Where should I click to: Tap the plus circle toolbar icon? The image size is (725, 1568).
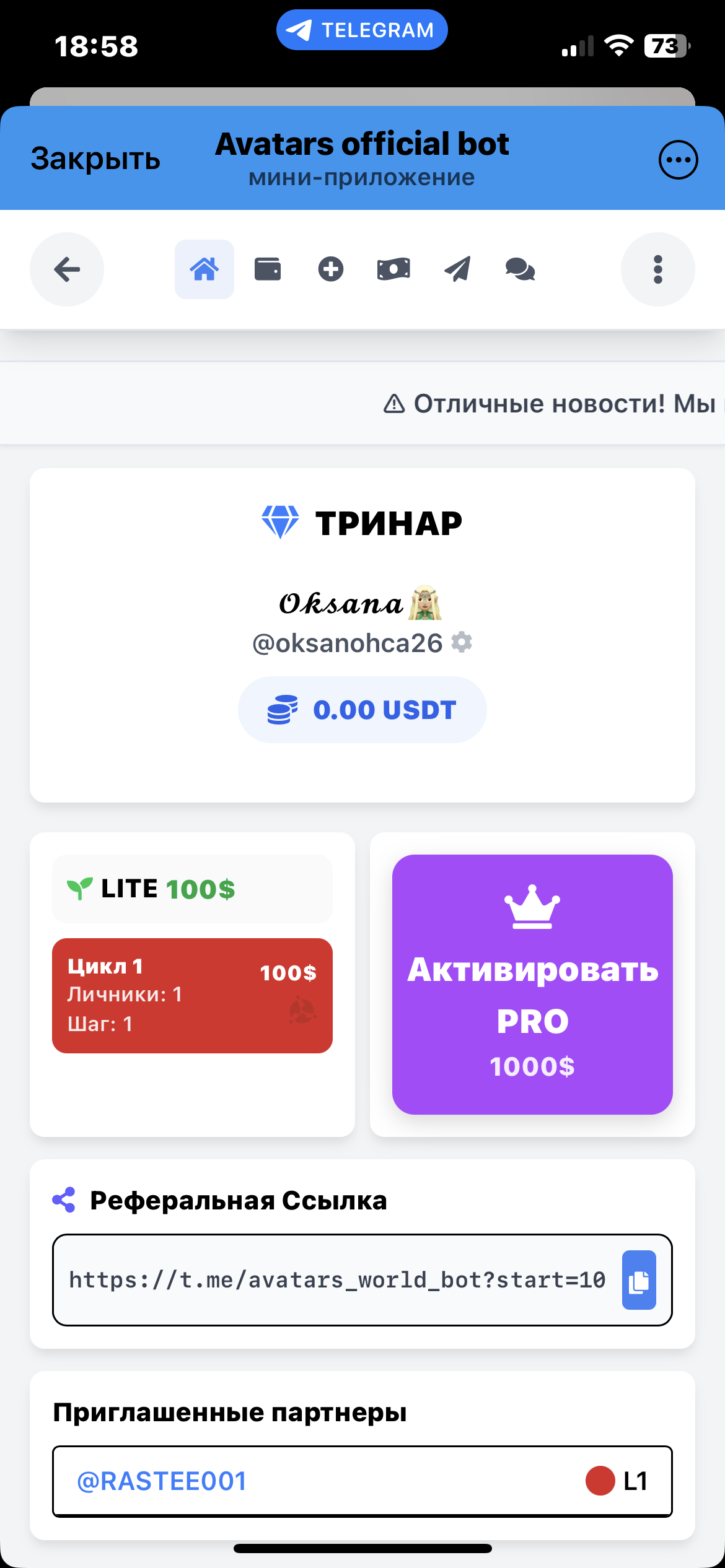point(331,269)
